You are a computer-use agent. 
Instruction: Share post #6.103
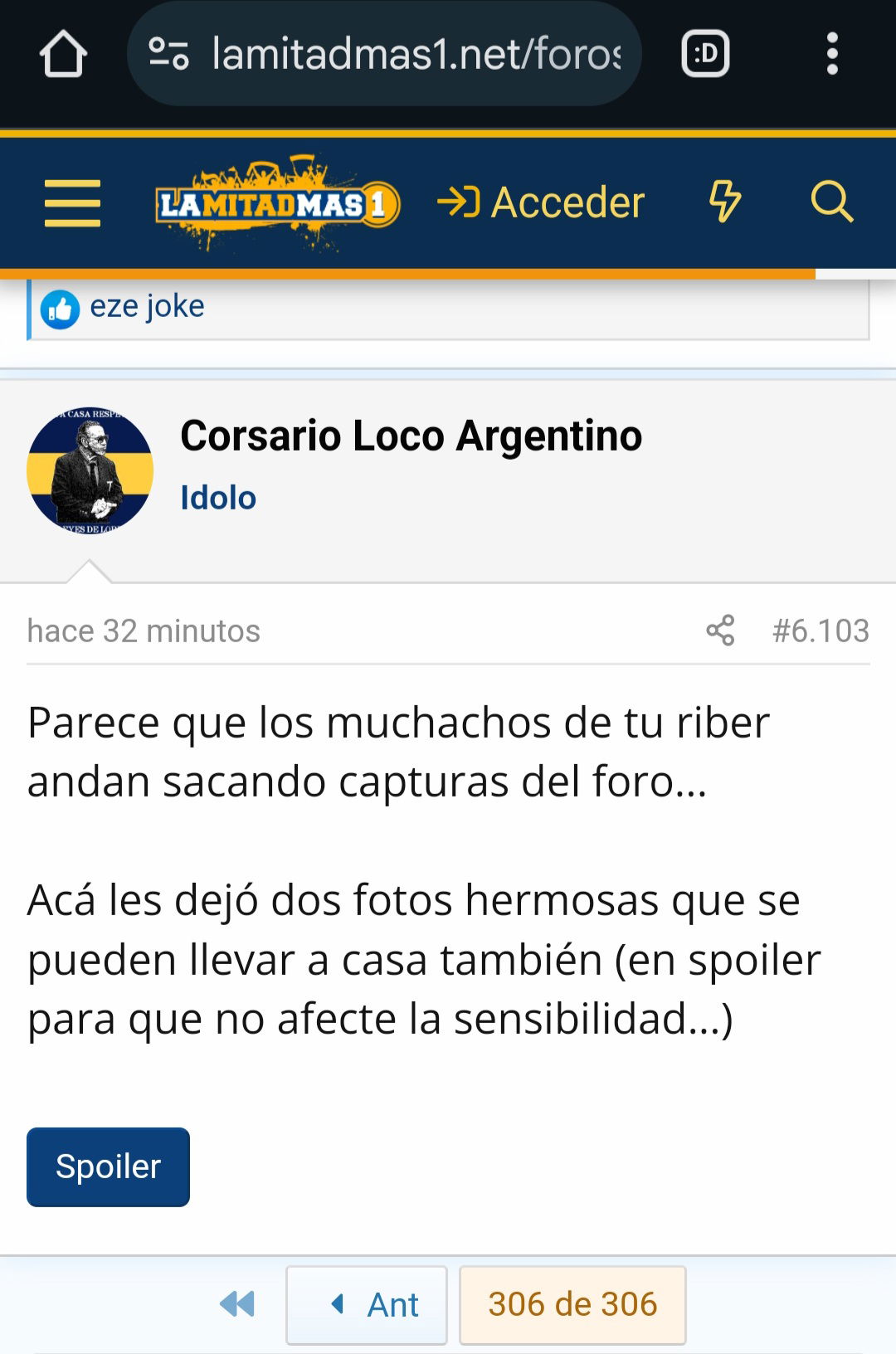pyautogui.click(x=720, y=631)
